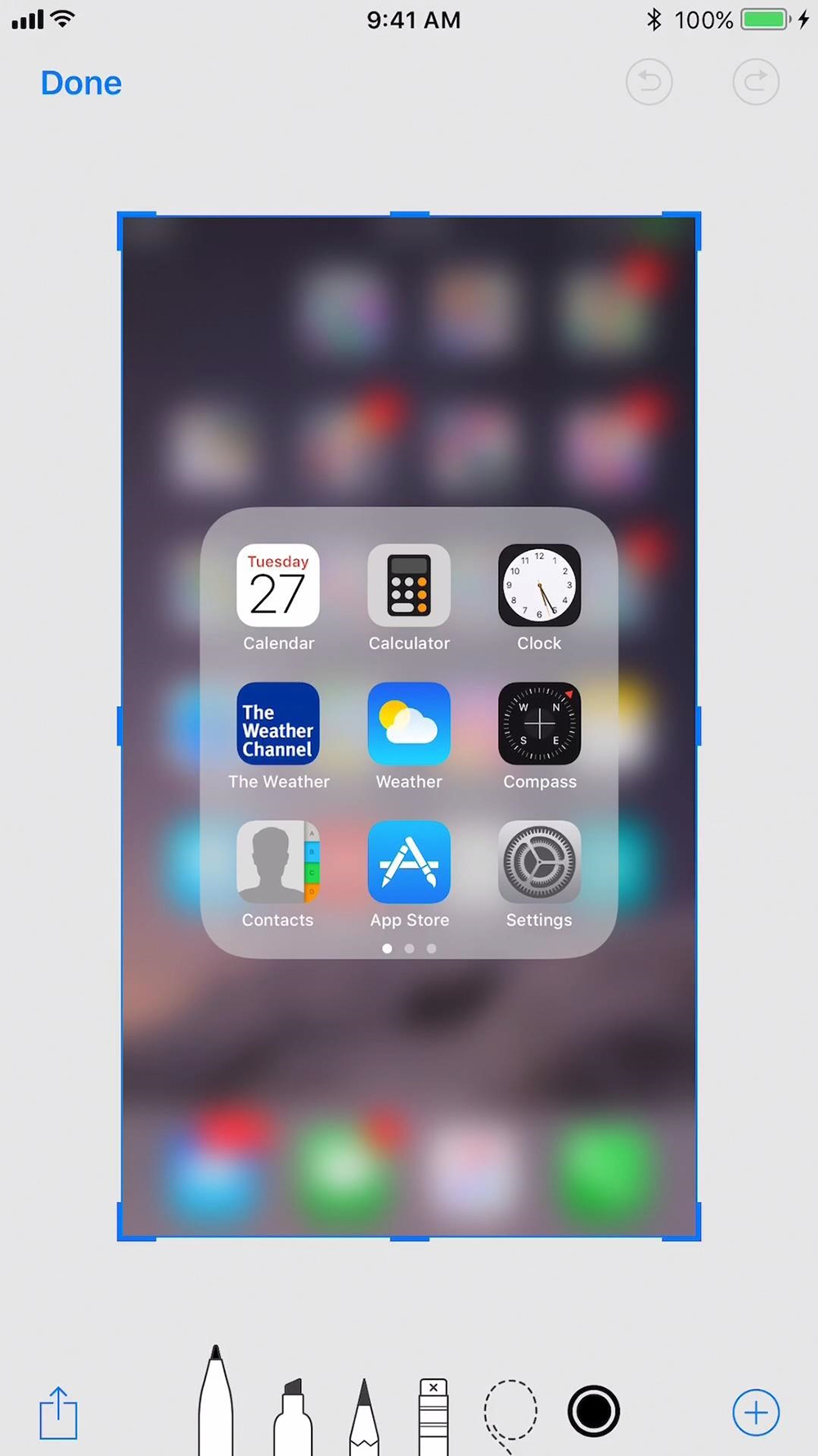Redo the last markup action
The height and width of the screenshot is (1456, 818).
tap(755, 82)
